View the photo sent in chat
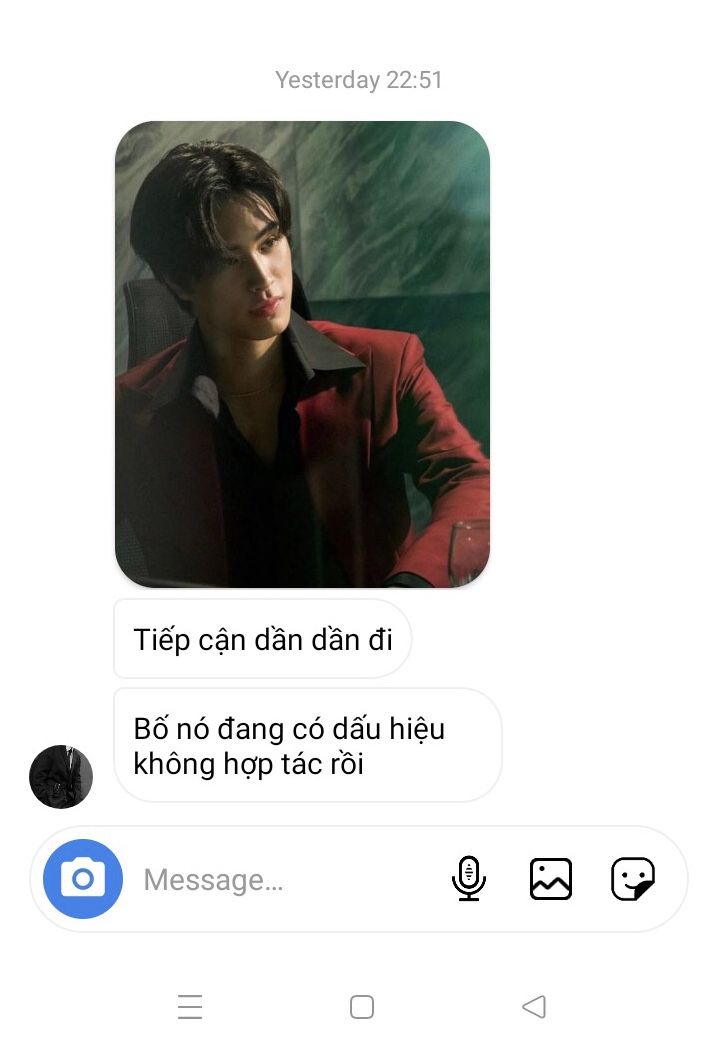Viewport: 719px width, 1051px height. tap(302, 354)
